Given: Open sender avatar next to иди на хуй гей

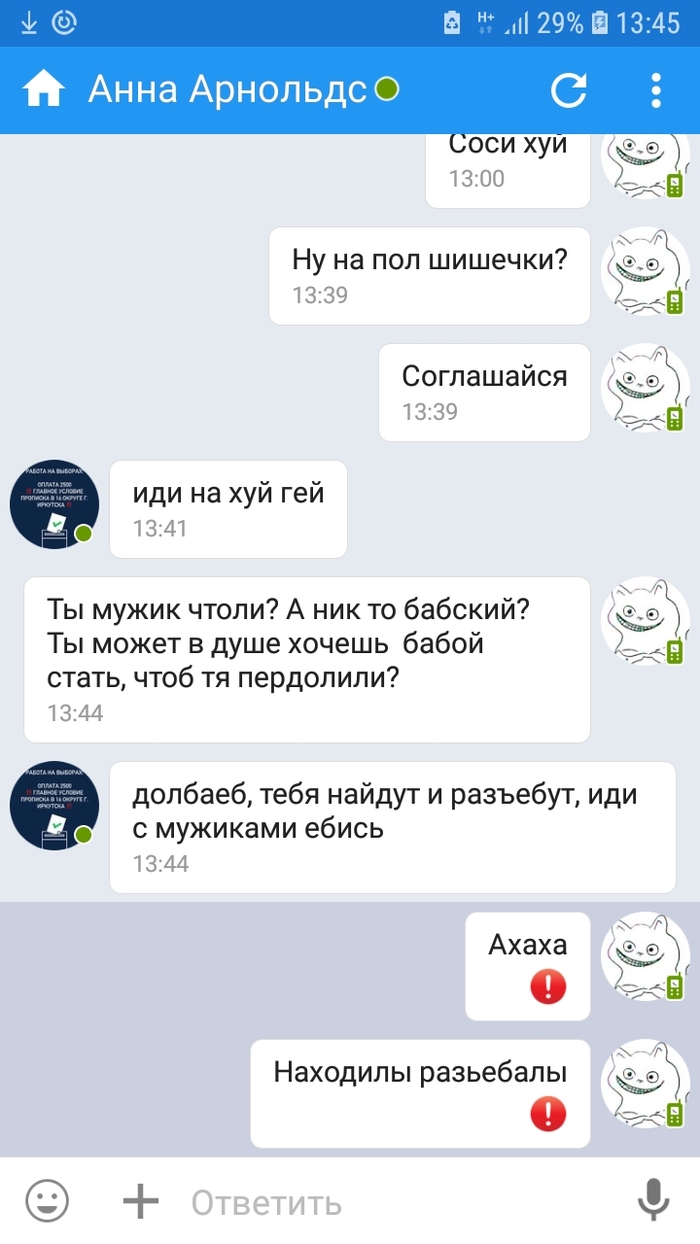Looking at the screenshot, I should [54, 505].
